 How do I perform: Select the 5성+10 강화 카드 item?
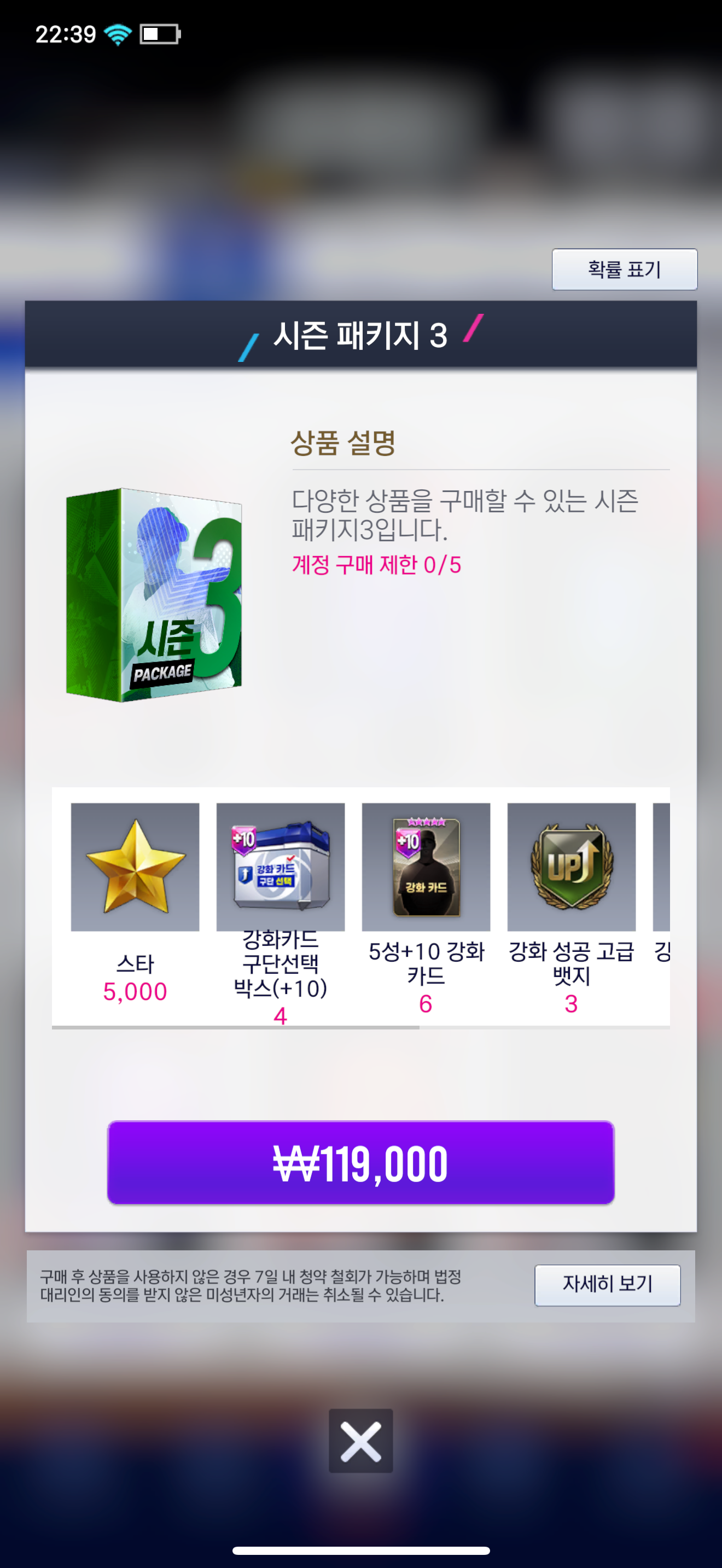click(x=426, y=867)
